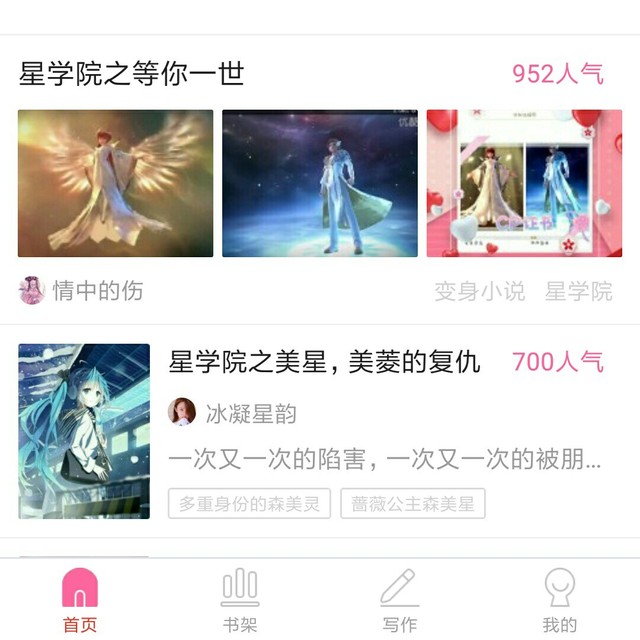Select the 首页 tab
The height and width of the screenshot is (640, 640).
pos(80,600)
